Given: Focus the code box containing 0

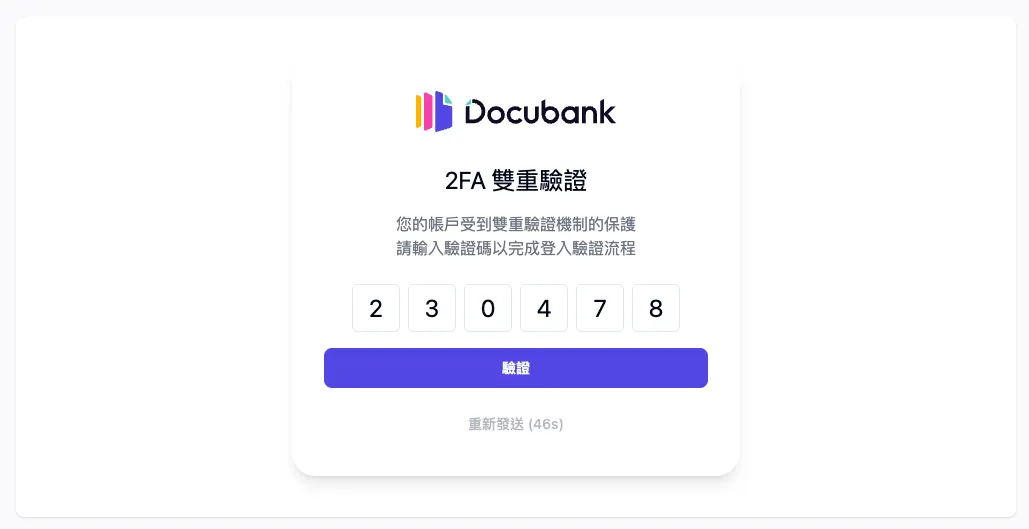Looking at the screenshot, I should pyautogui.click(x=488, y=308).
